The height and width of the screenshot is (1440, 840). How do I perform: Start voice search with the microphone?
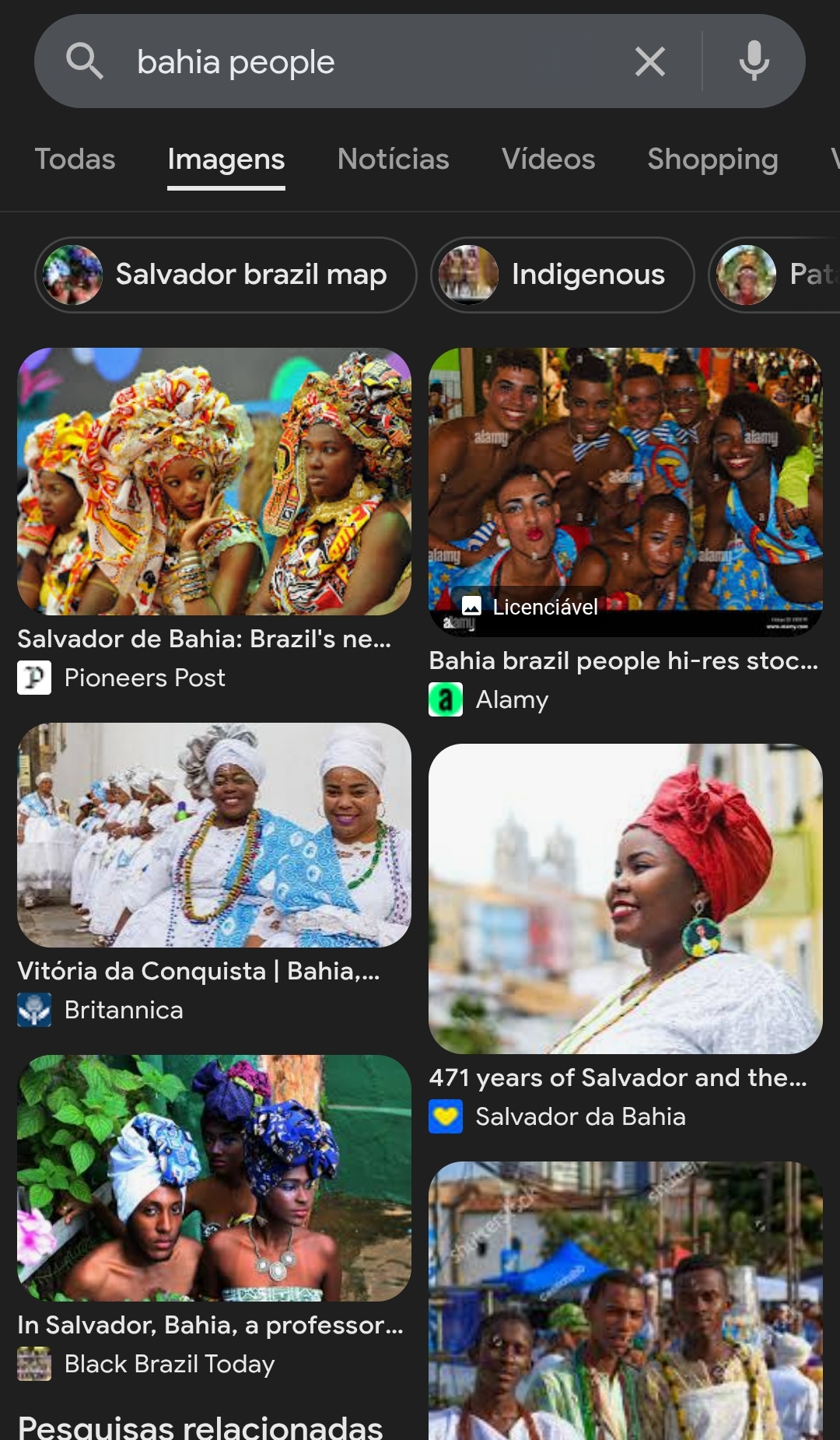(754, 61)
